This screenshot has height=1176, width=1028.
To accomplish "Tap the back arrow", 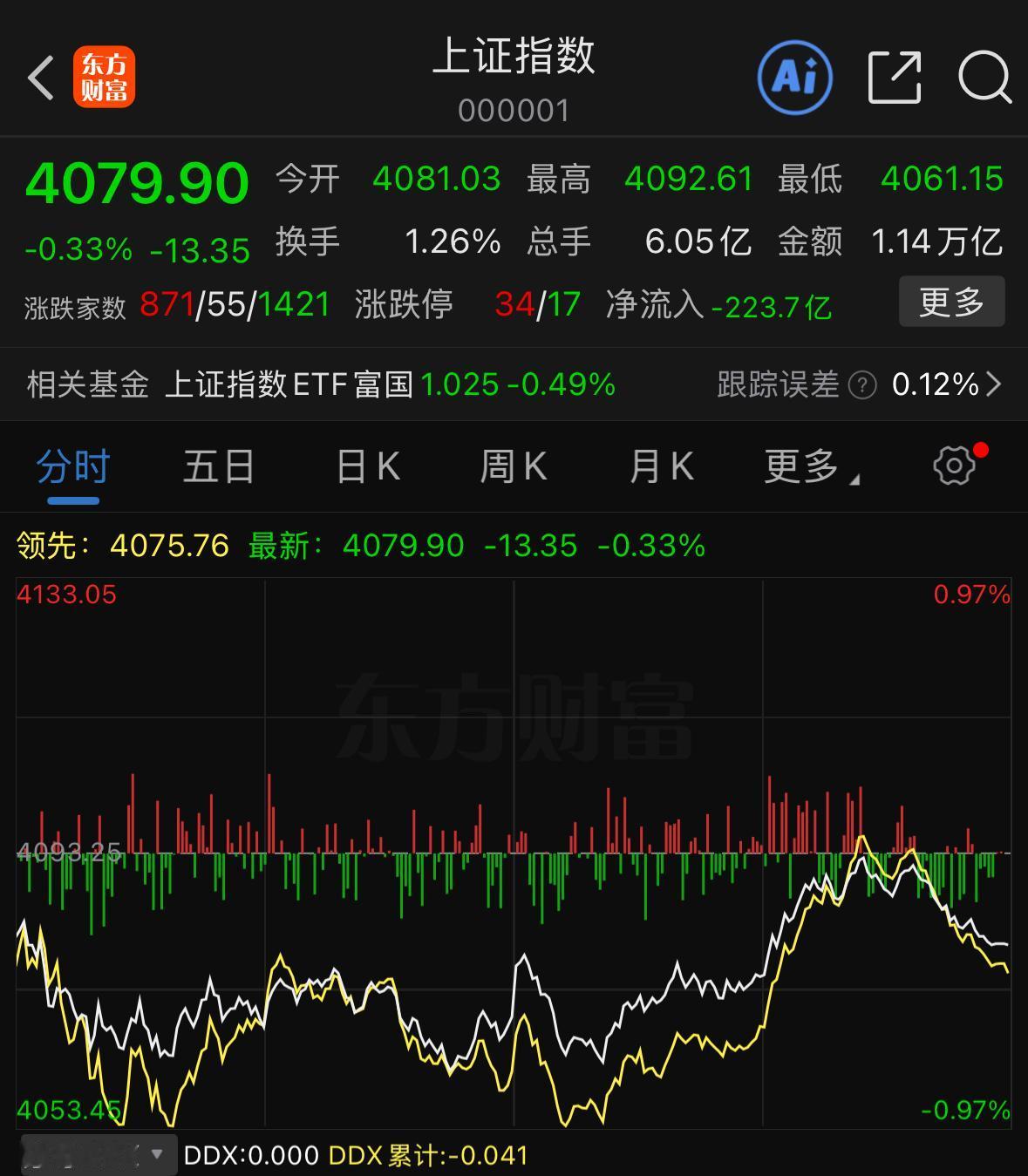I will click(41, 77).
